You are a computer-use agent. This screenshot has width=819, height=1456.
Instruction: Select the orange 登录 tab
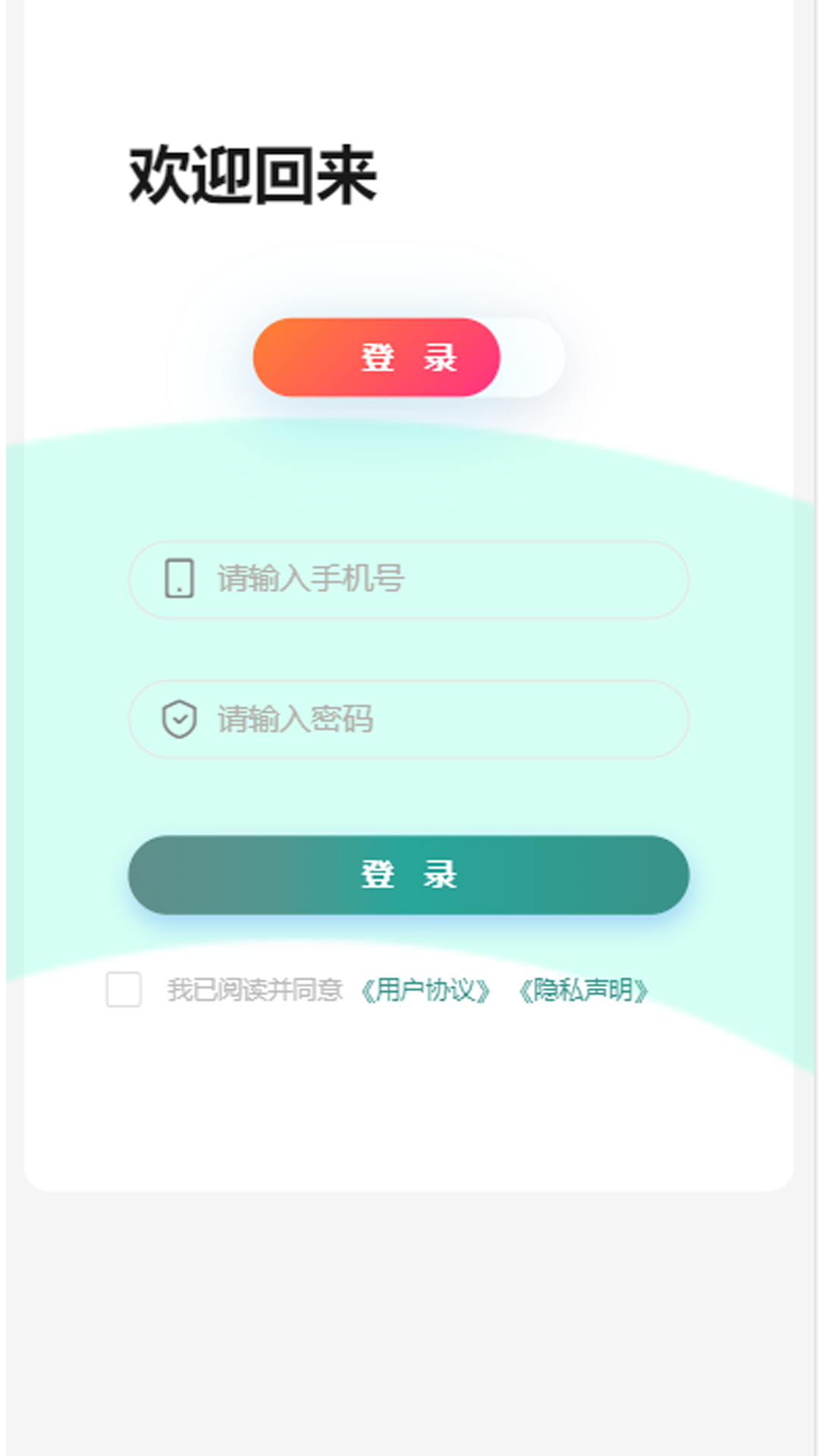click(x=376, y=357)
